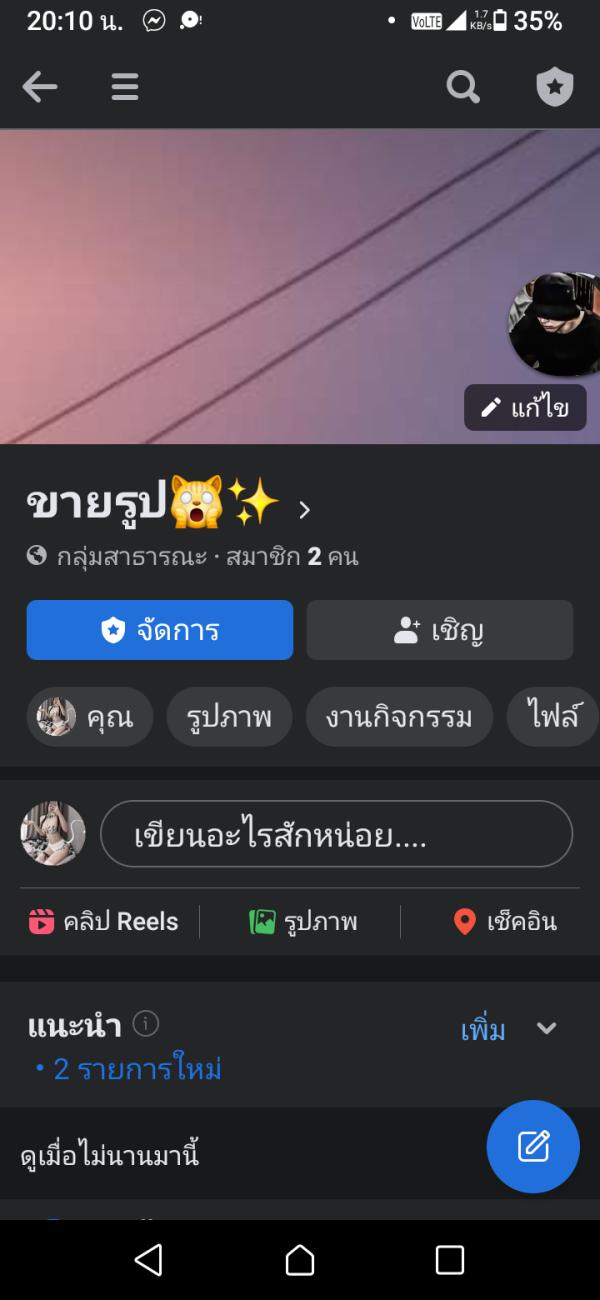Add a photo via the green รูปภาพ option
Viewport: 600px width, 1300px height.
click(303, 921)
